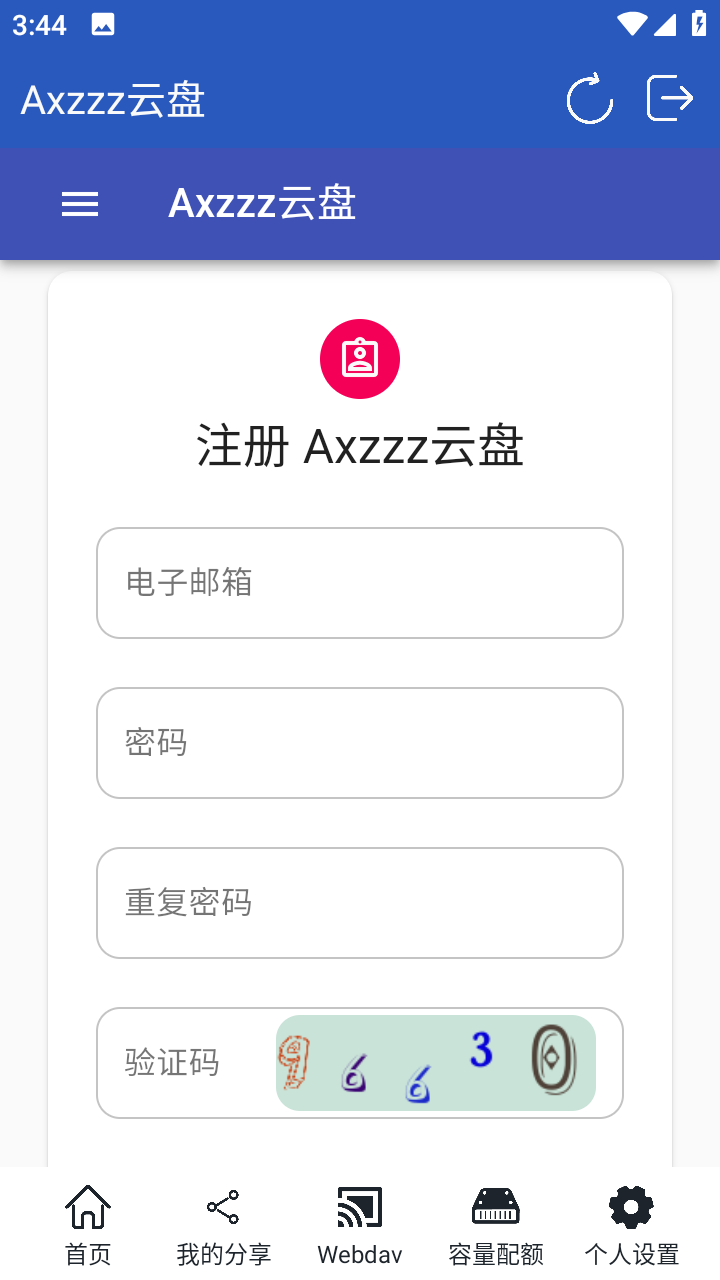The width and height of the screenshot is (720, 1280).
Task: Switch to the Webdav tab
Action: click(360, 1225)
